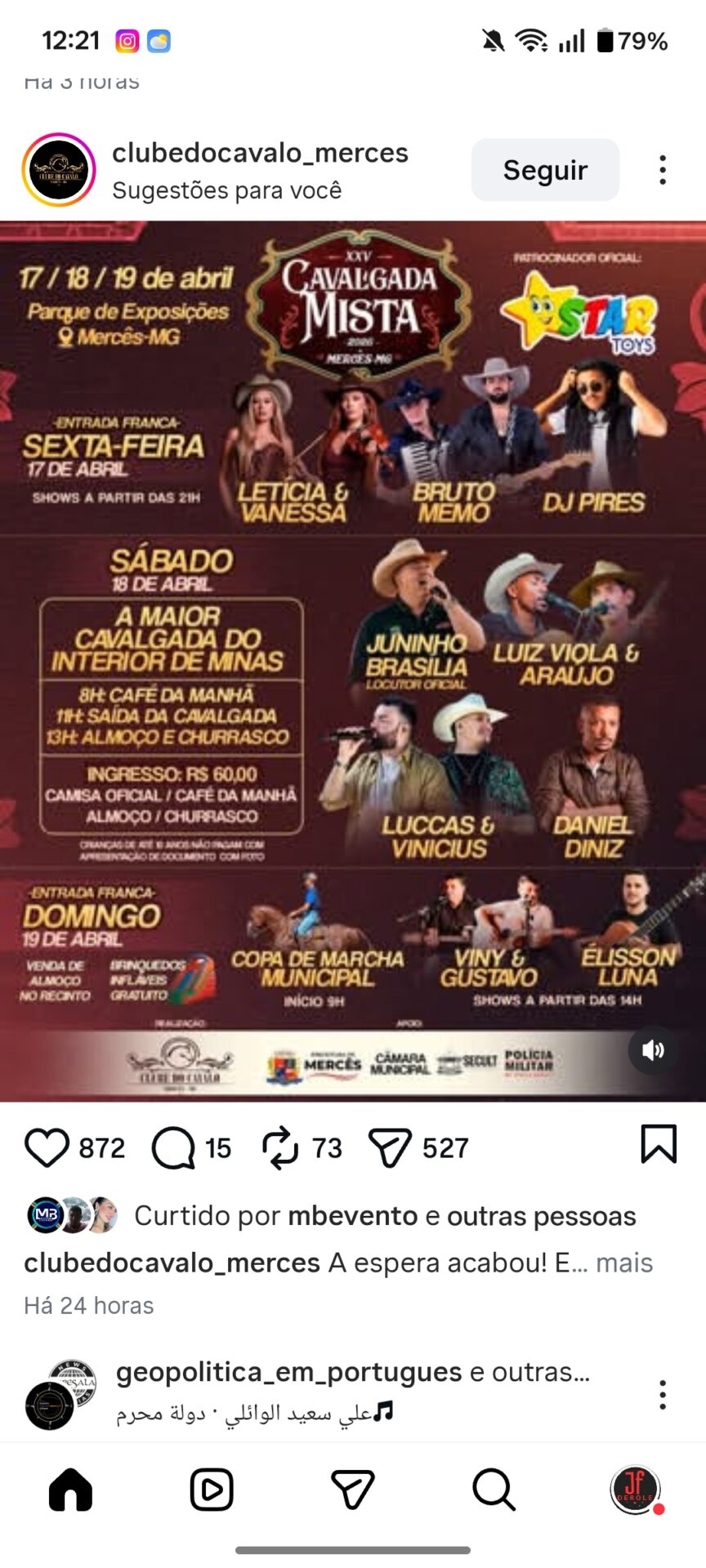This screenshot has height=1568, width=706.
Task: Unmute the post audio via speaker toggle
Action: coord(651,1050)
